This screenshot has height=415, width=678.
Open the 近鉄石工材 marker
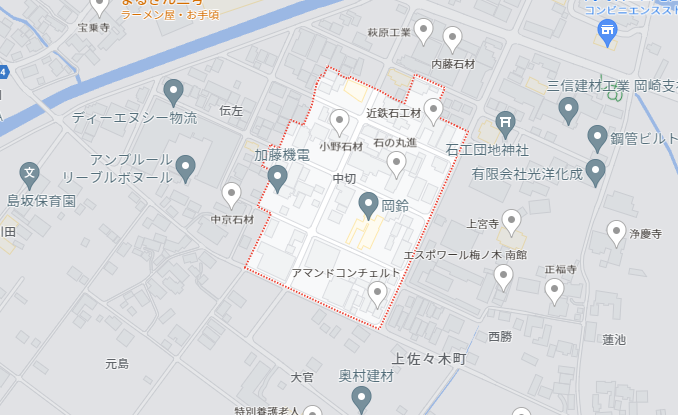click(x=433, y=109)
